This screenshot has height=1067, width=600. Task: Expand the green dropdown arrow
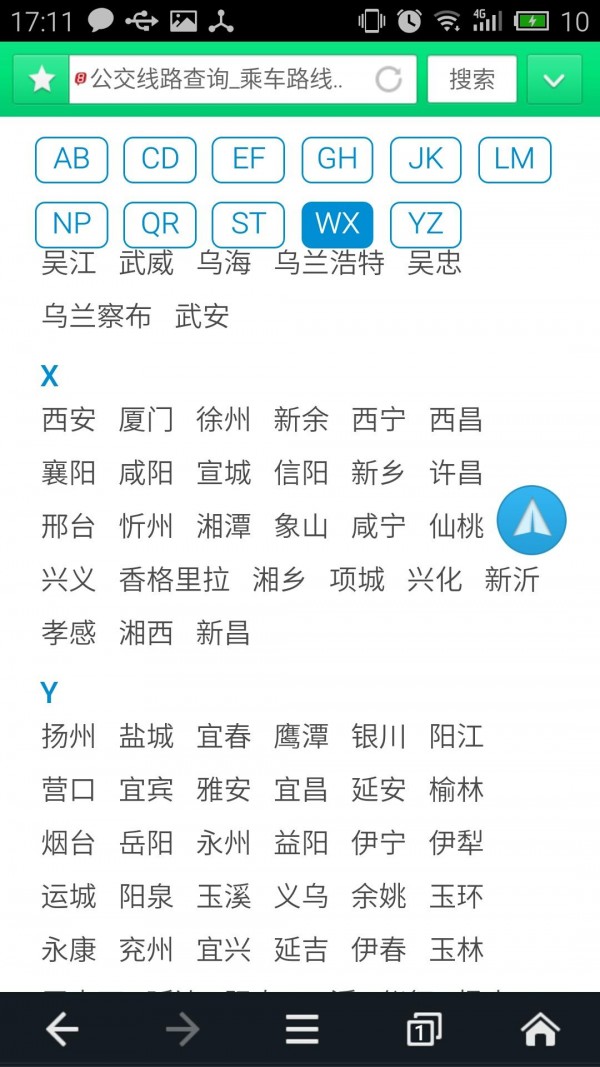(554, 80)
